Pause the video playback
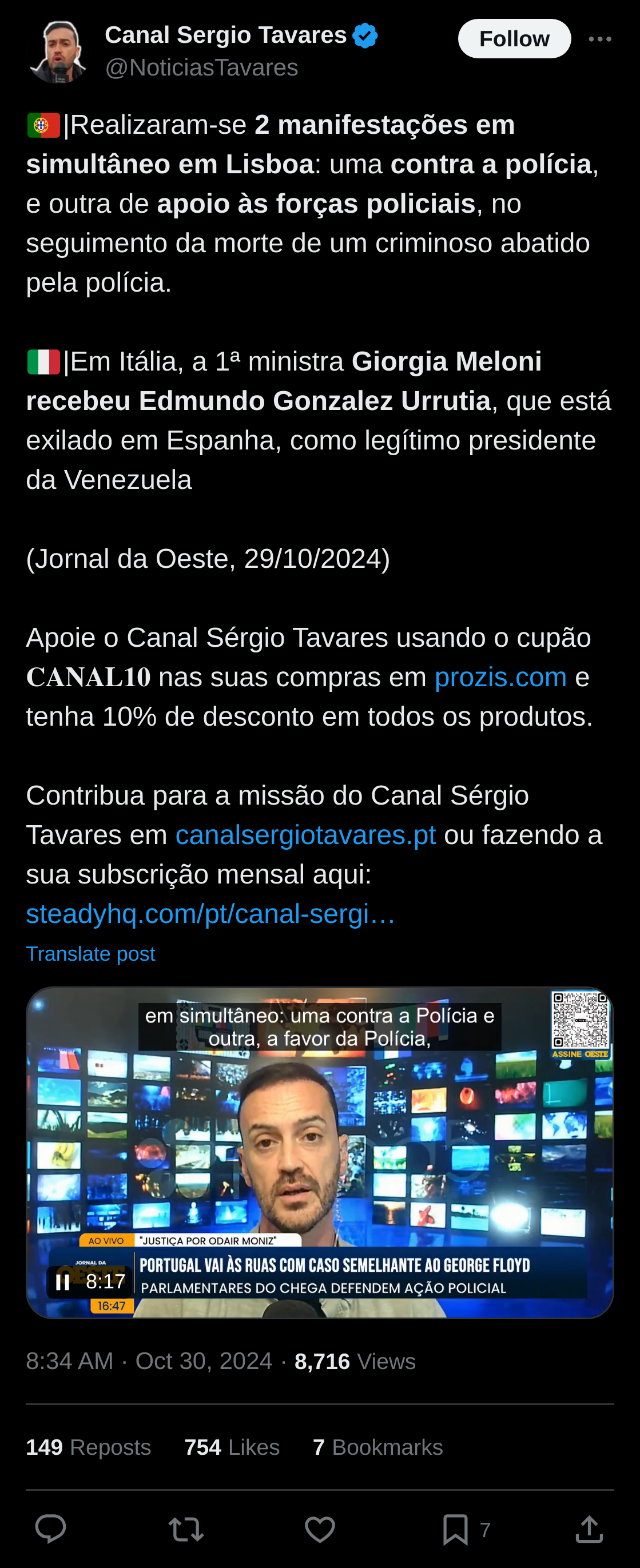The width and height of the screenshot is (640, 1568). click(x=63, y=1282)
